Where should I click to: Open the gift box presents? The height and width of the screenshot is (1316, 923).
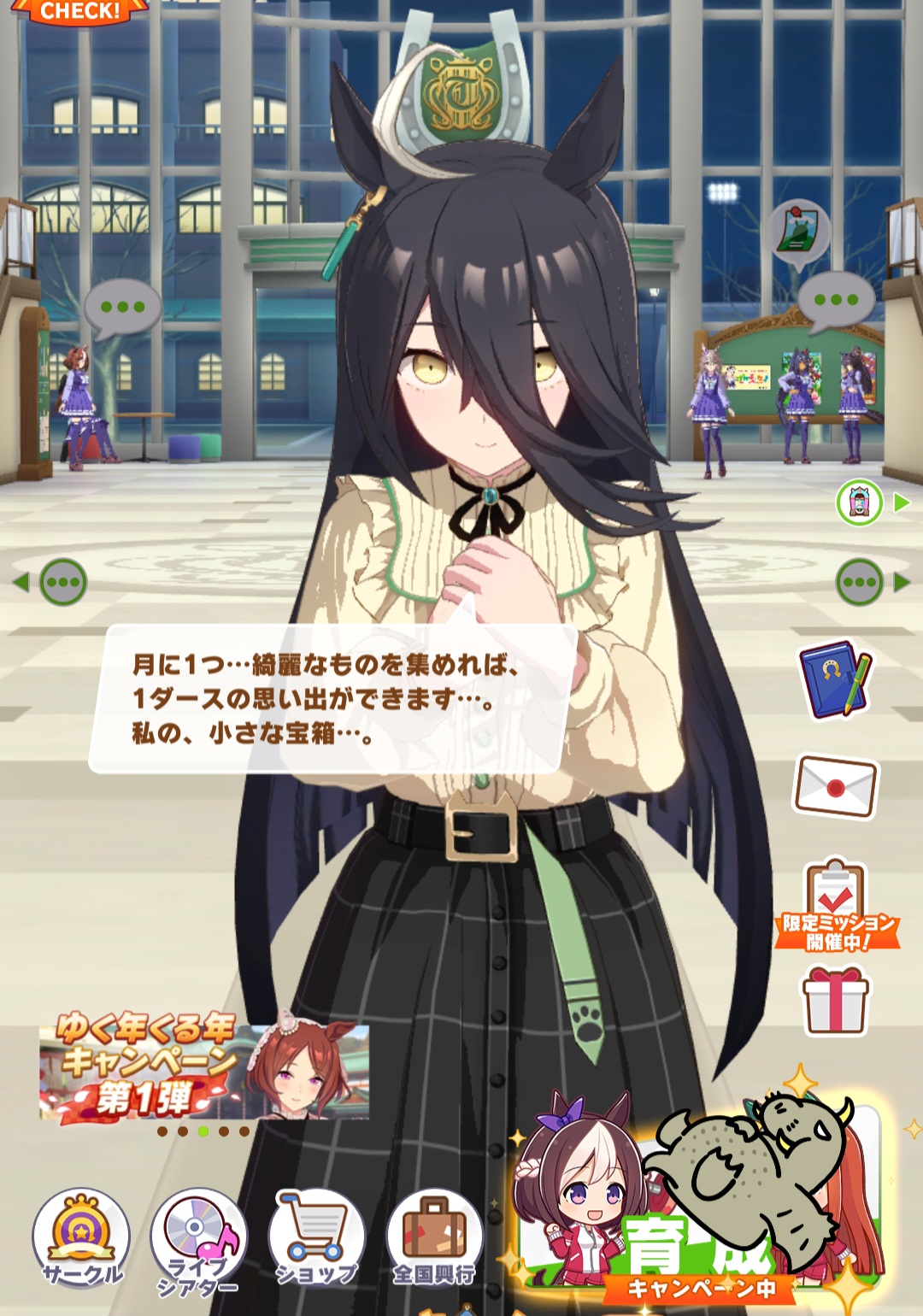(835, 1000)
